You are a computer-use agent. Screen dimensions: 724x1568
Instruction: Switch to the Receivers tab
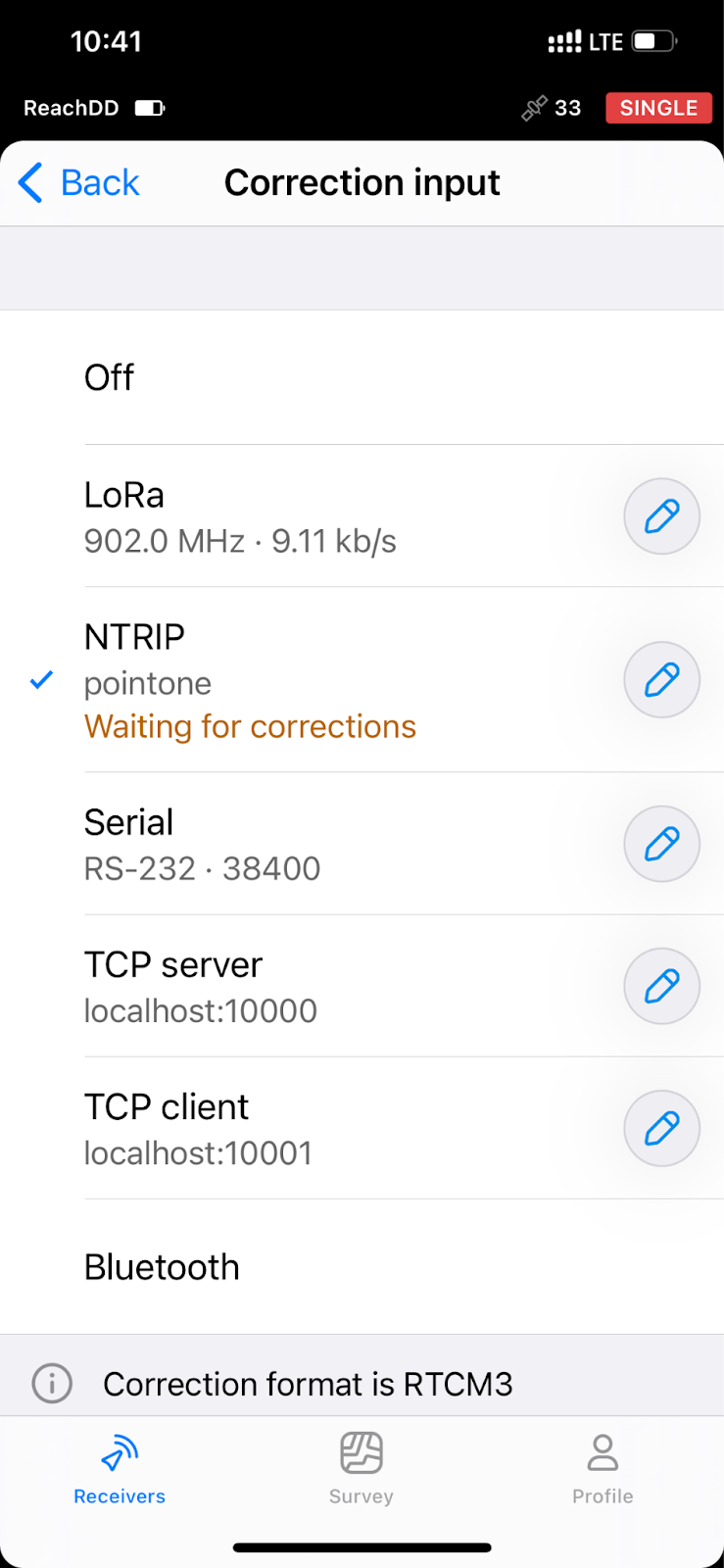point(120,1468)
